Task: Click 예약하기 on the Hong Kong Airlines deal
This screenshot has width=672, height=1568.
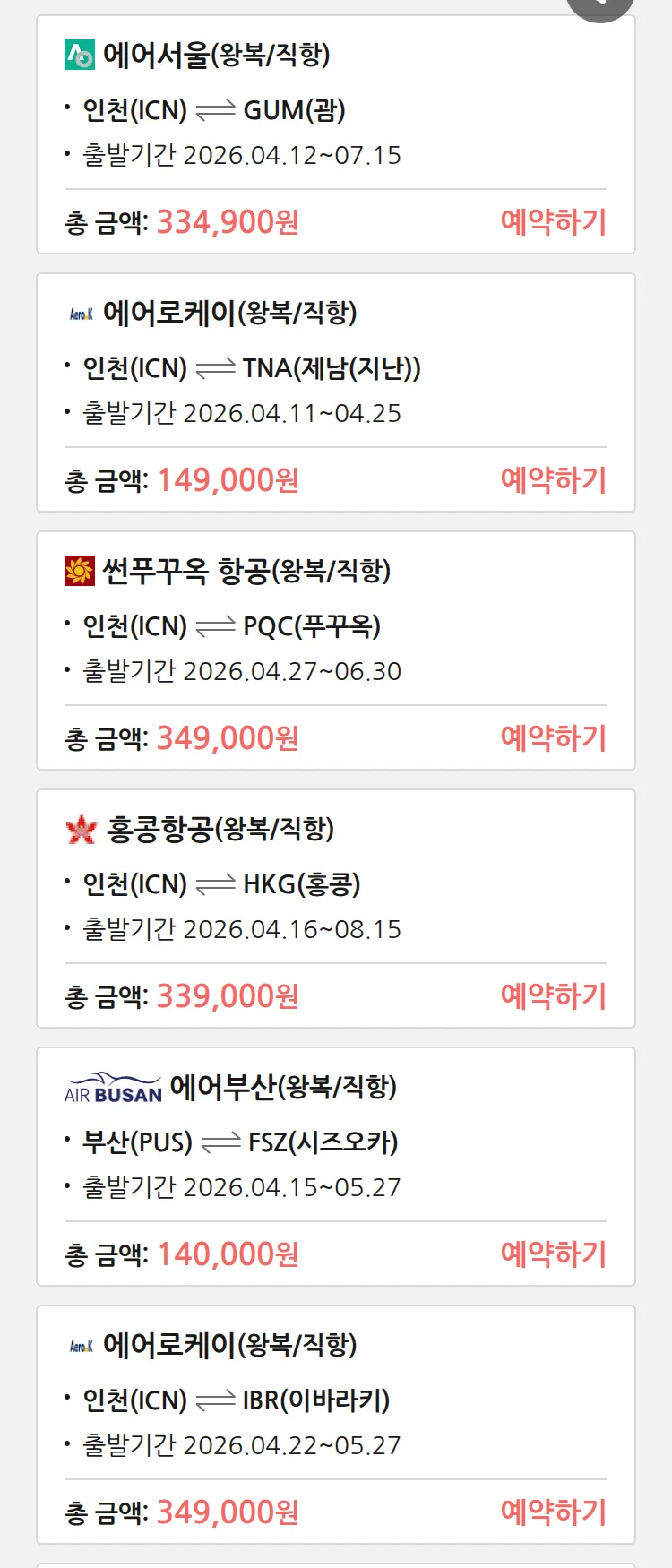Action: 554,995
